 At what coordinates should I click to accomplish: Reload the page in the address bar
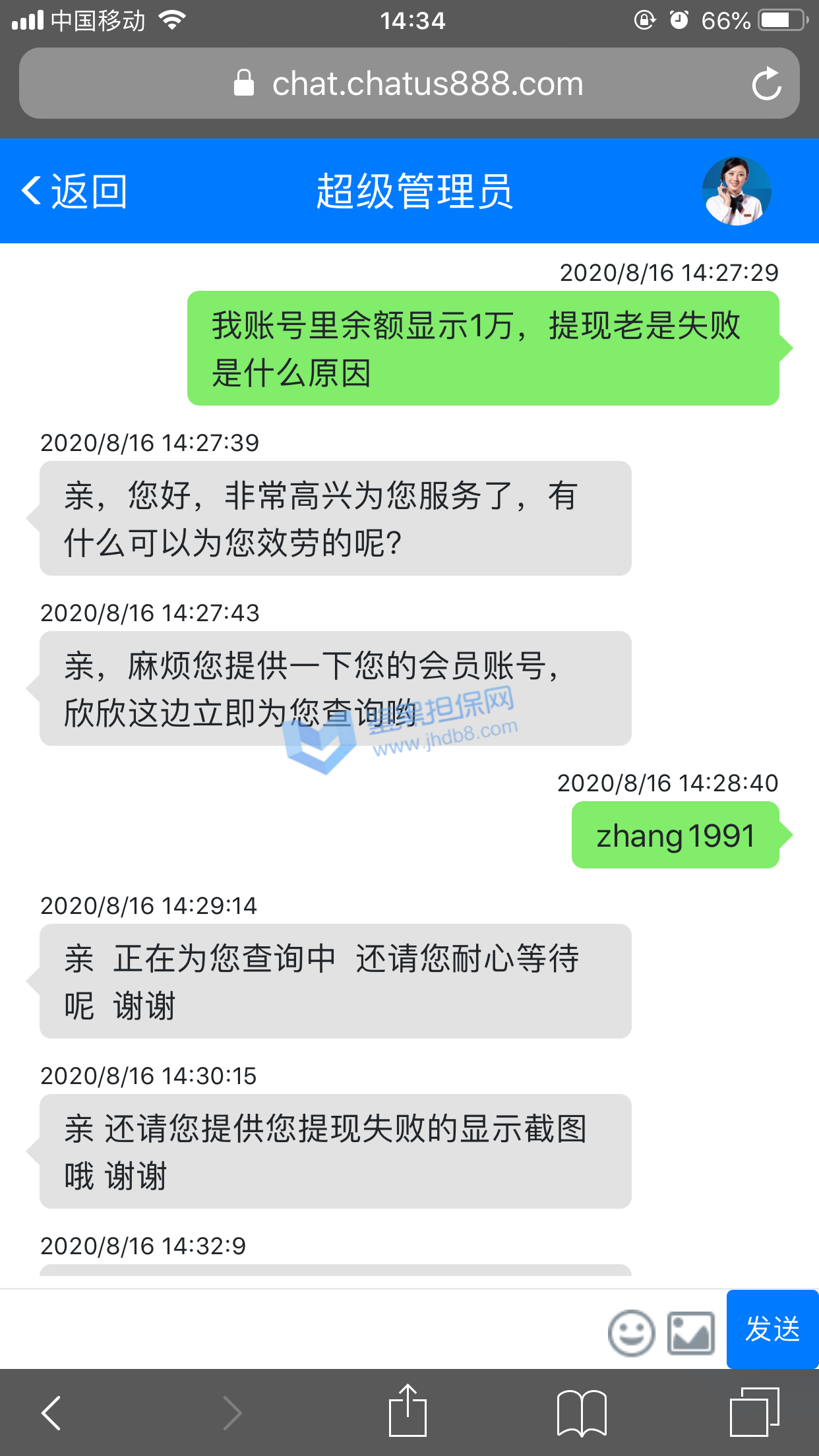pos(766,84)
